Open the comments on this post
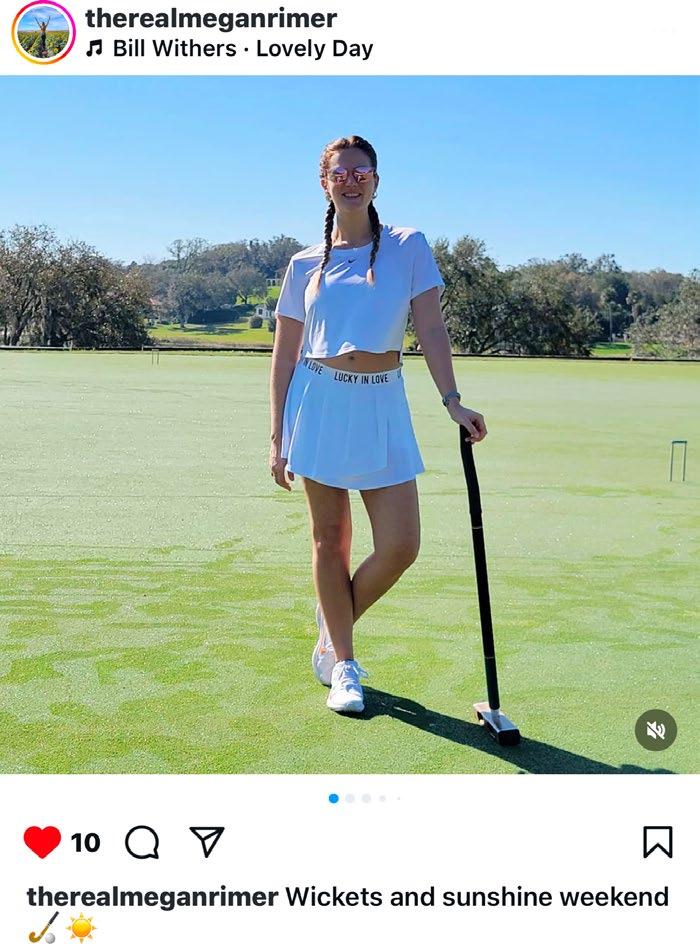 [142, 842]
